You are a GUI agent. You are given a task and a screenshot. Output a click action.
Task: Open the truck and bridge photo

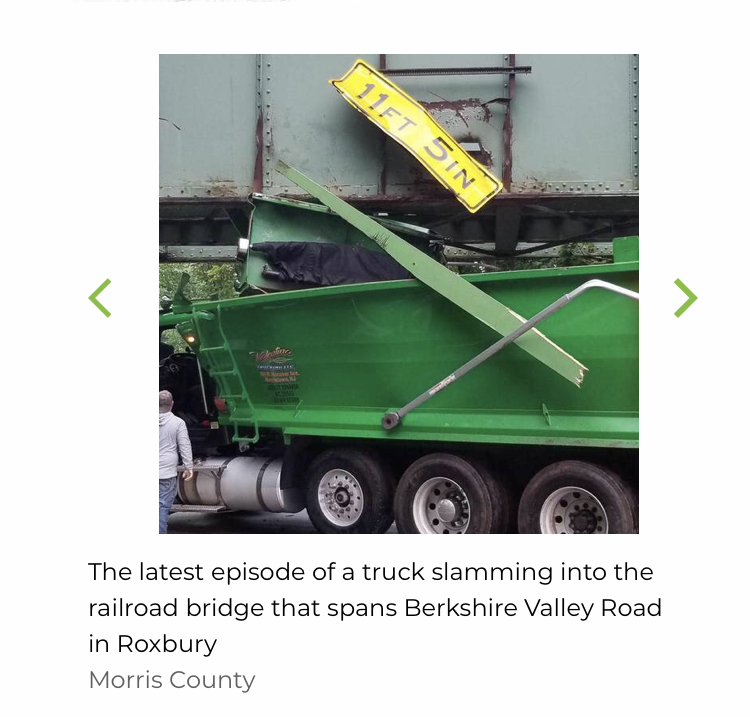click(x=398, y=293)
